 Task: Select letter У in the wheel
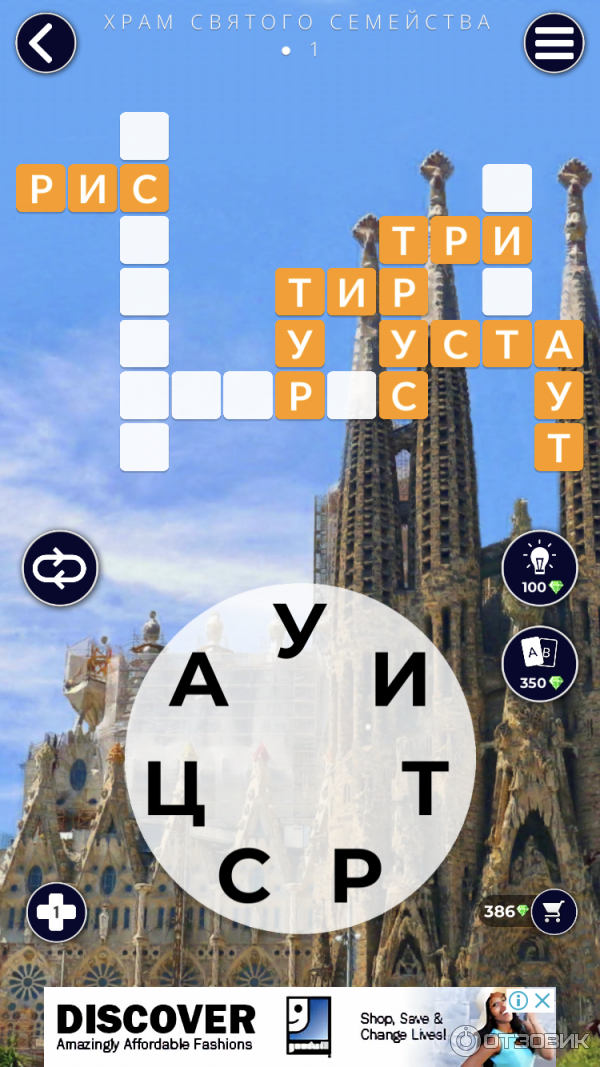(x=300, y=632)
